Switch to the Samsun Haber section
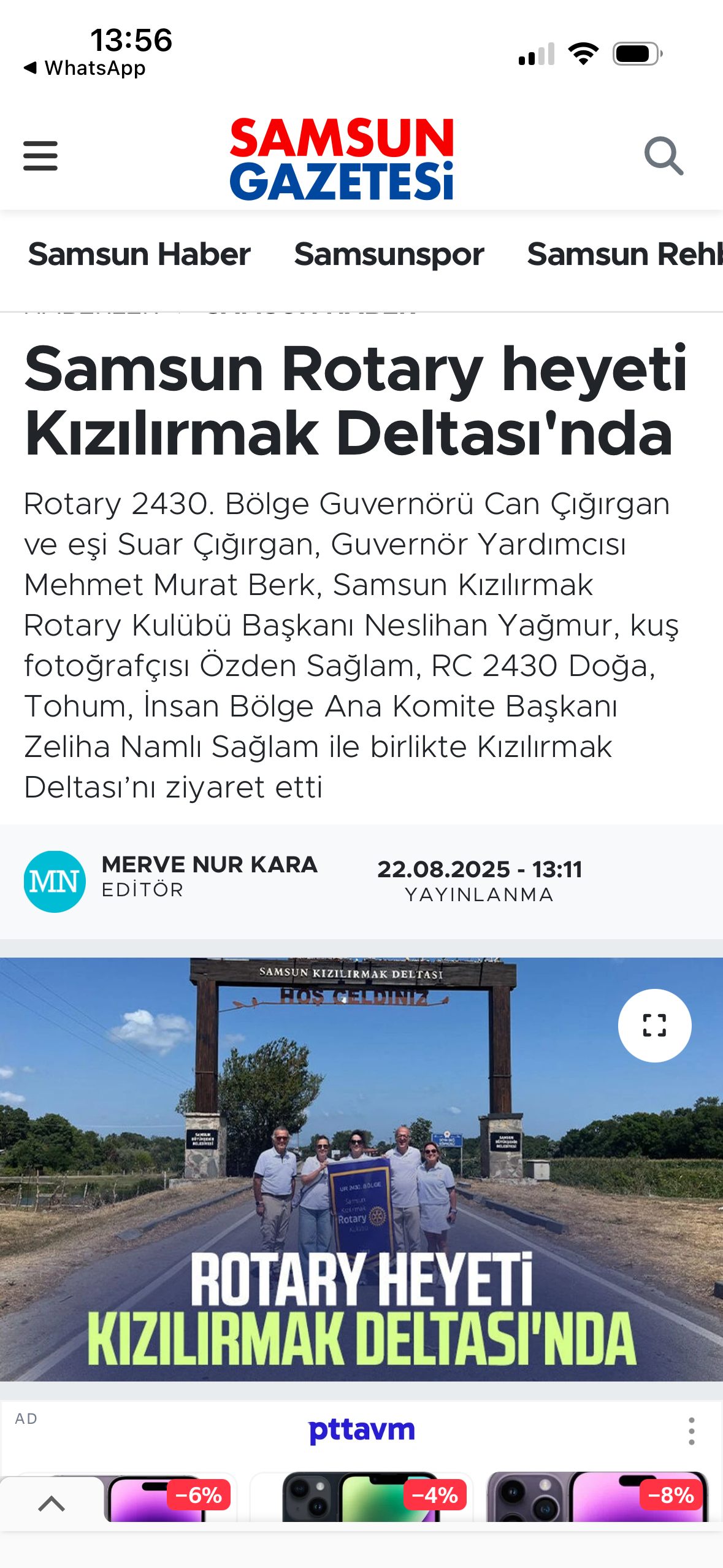The width and height of the screenshot is (723, 1568). pyautogui.click(x=139, y=254)
